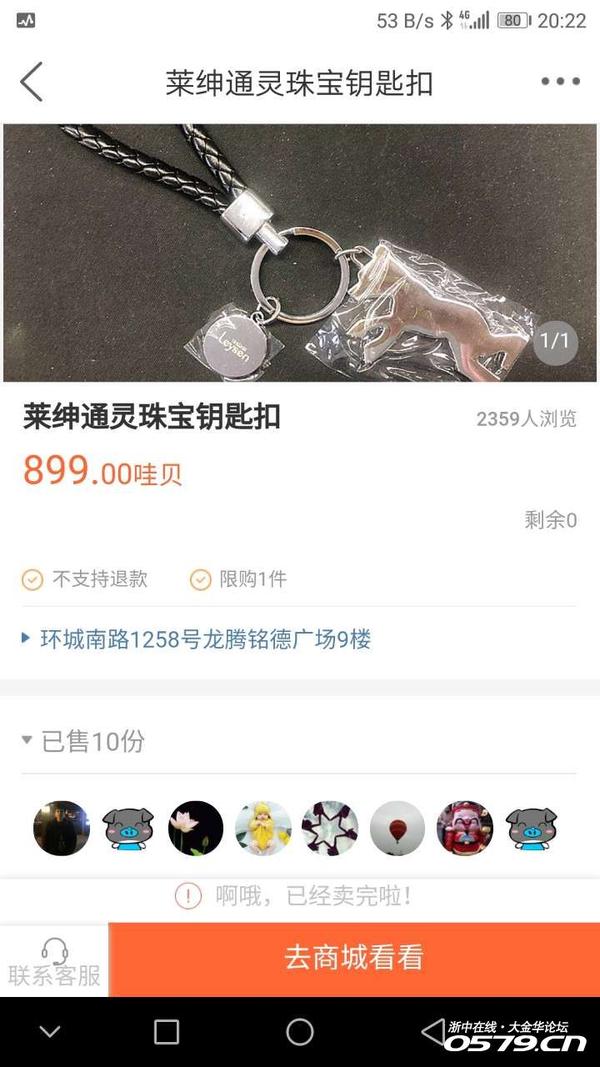Go back using the top-left arrow
Screen dimensions: 600x1067
click(32, 82)
